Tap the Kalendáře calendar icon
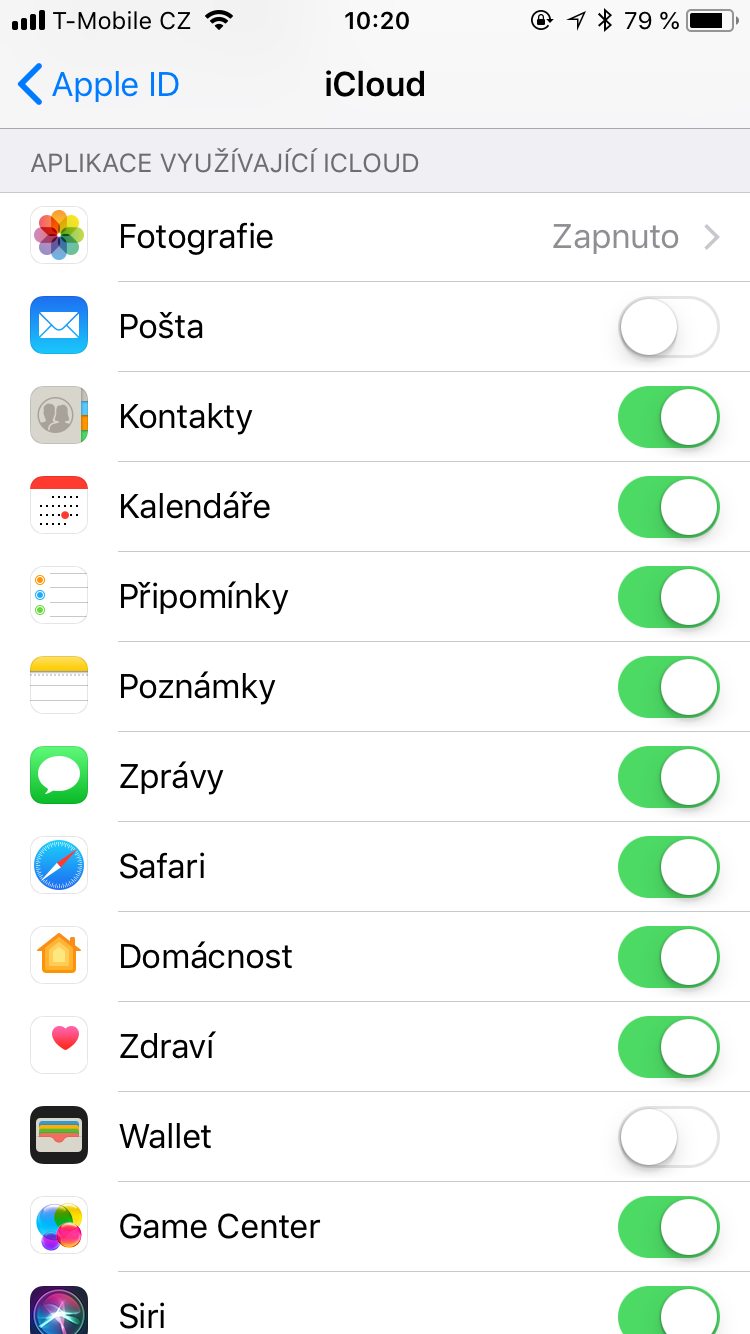The width and height of the screenshot is (750, 1334). [x=58, y=506]
